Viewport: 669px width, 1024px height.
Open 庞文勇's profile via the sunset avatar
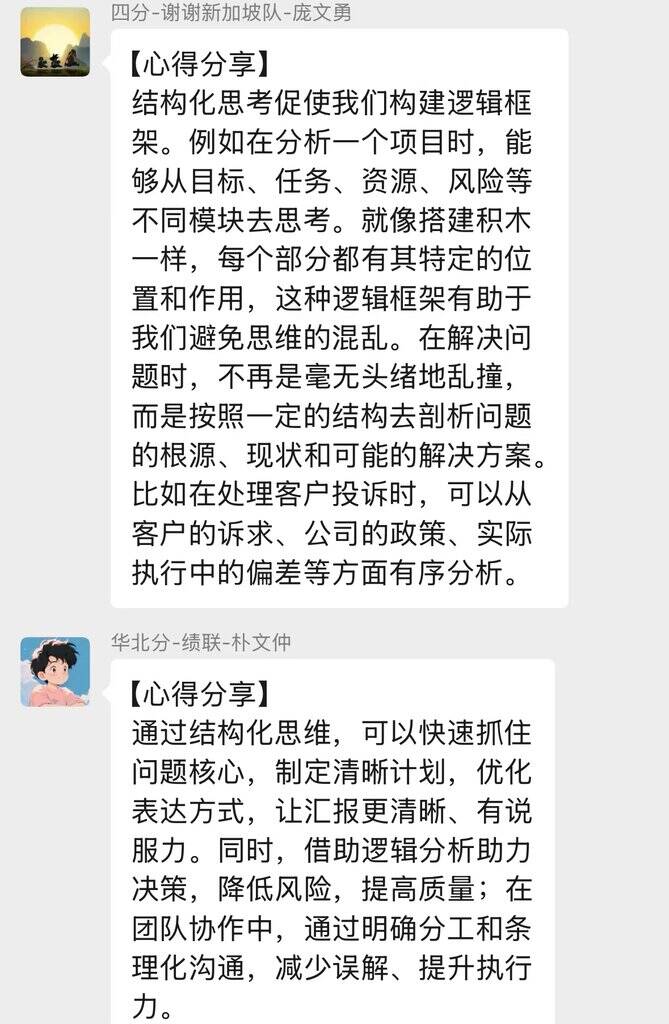(55, 42)
